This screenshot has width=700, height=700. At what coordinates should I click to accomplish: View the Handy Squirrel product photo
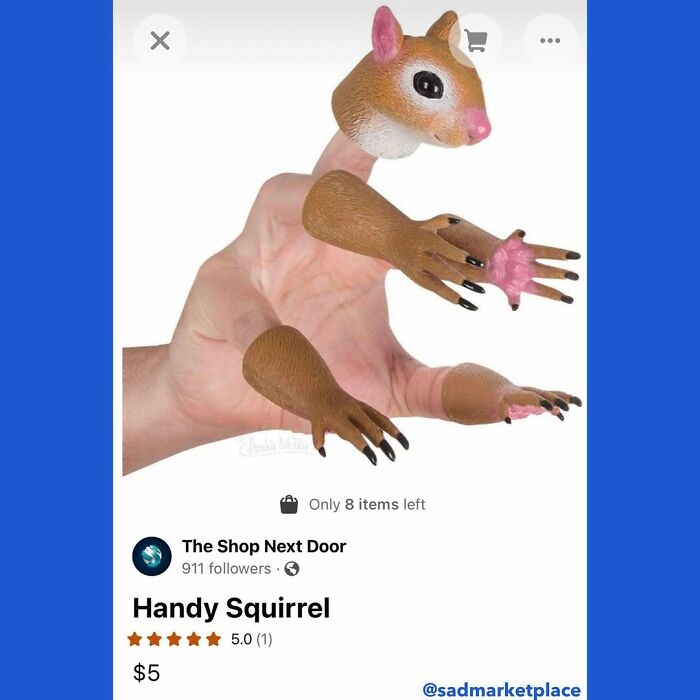click(x=350, y=241)
